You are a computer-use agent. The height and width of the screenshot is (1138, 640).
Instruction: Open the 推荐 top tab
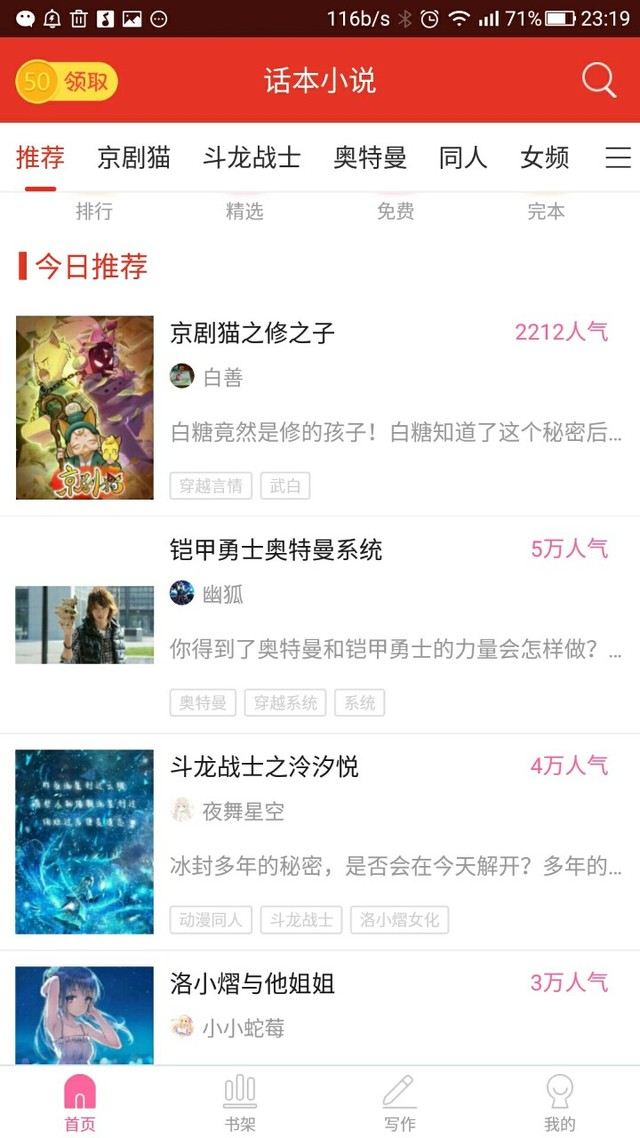(x=40, y=157)
